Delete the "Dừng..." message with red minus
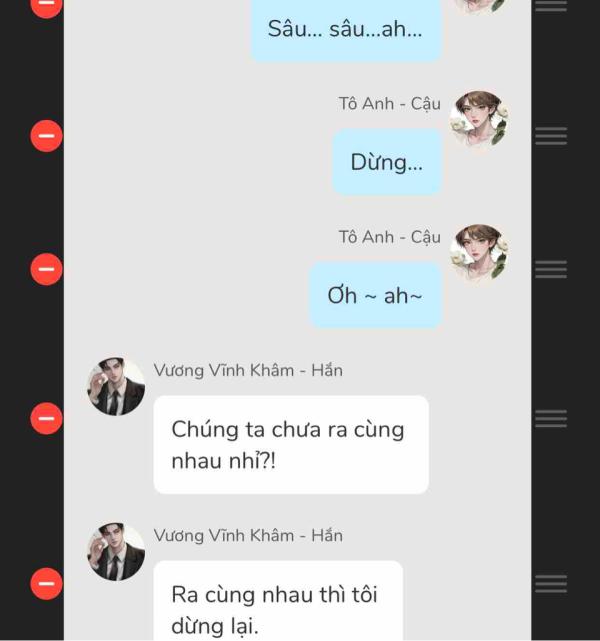 [46, 136]
